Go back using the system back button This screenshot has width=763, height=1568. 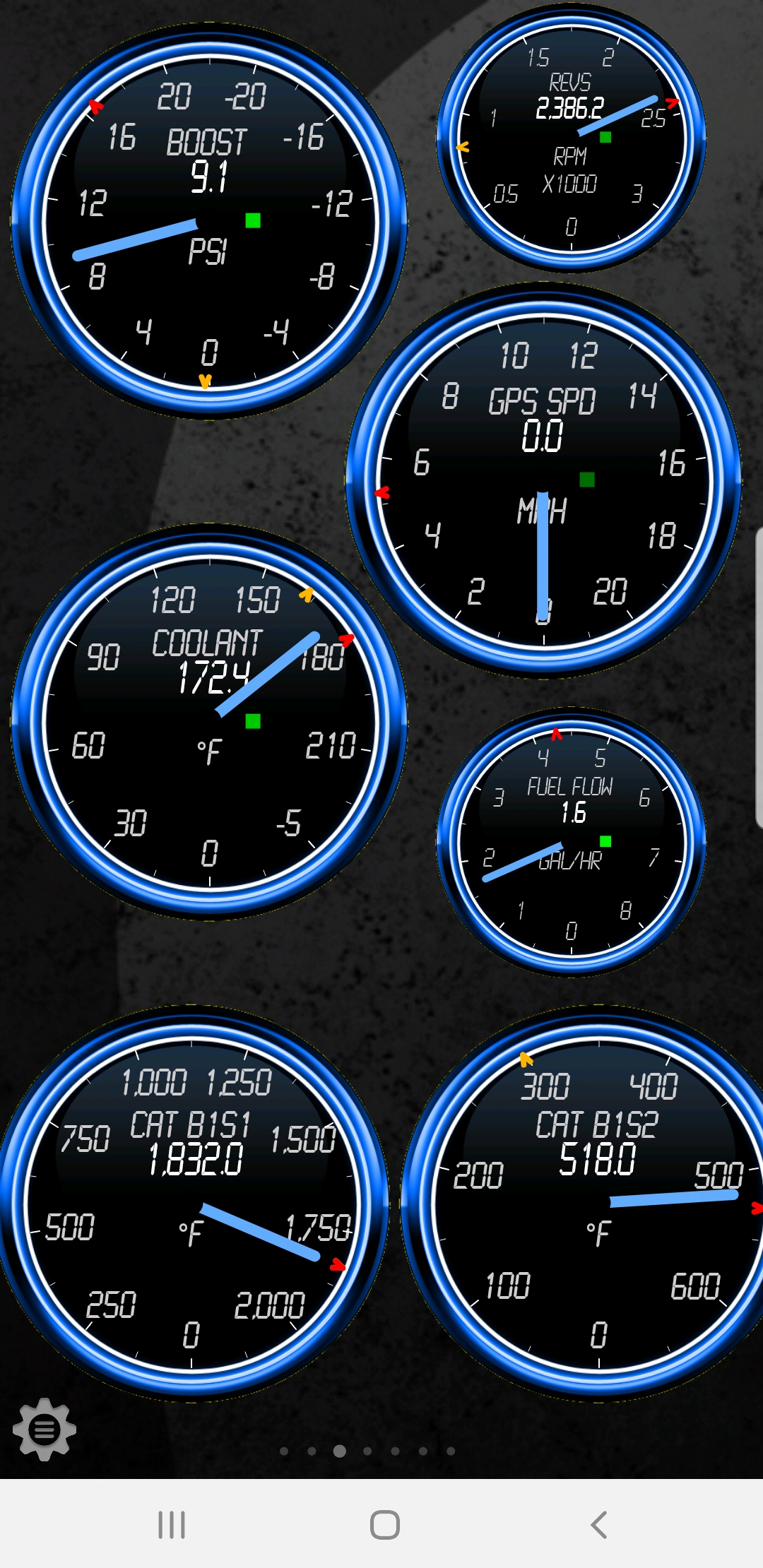(x=599, y=1524)
